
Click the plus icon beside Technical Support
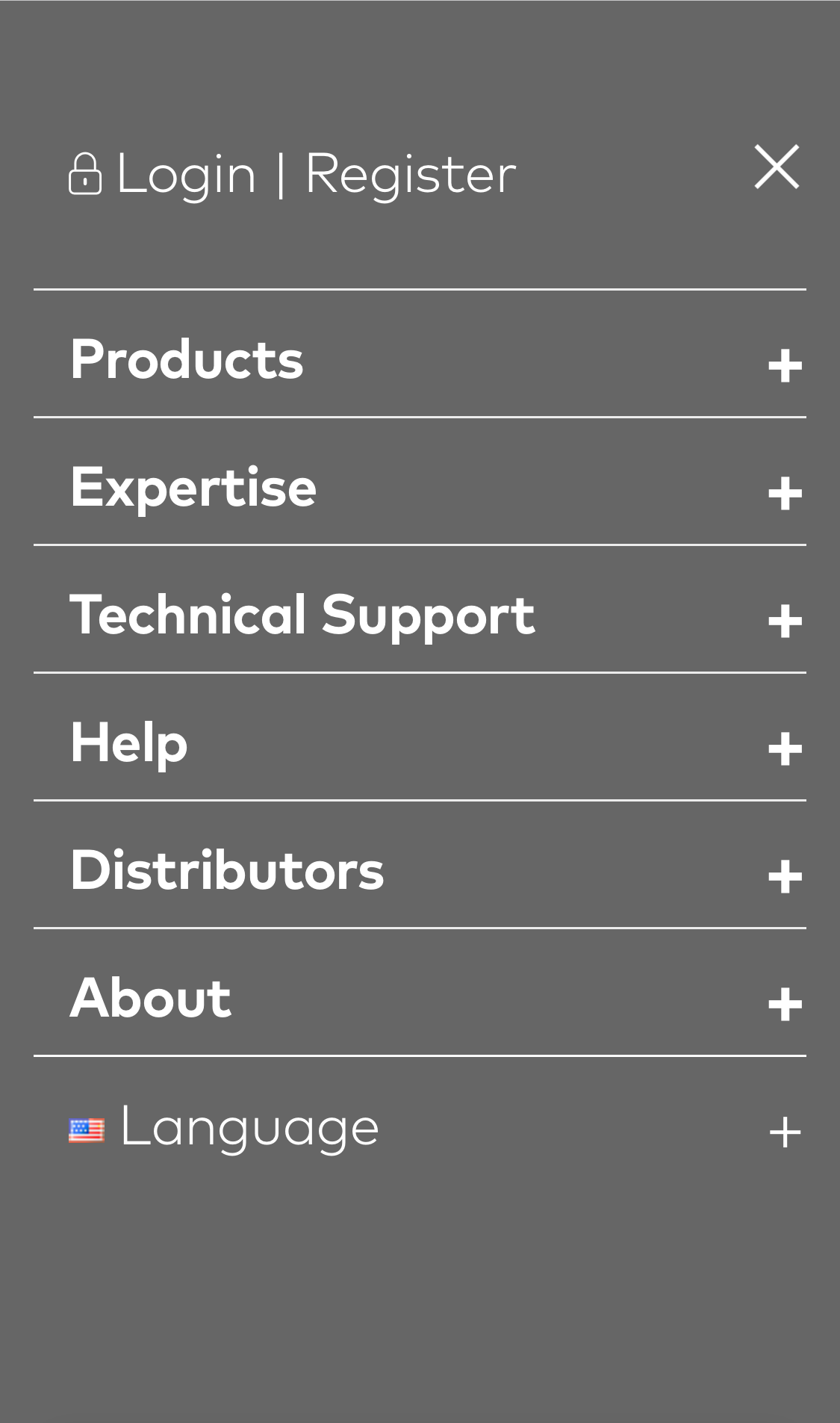785,620
